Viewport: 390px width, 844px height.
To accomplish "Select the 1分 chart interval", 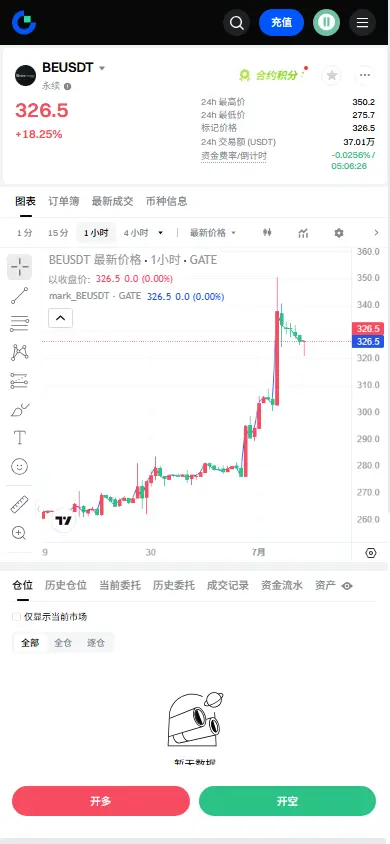I will (25, 233).
